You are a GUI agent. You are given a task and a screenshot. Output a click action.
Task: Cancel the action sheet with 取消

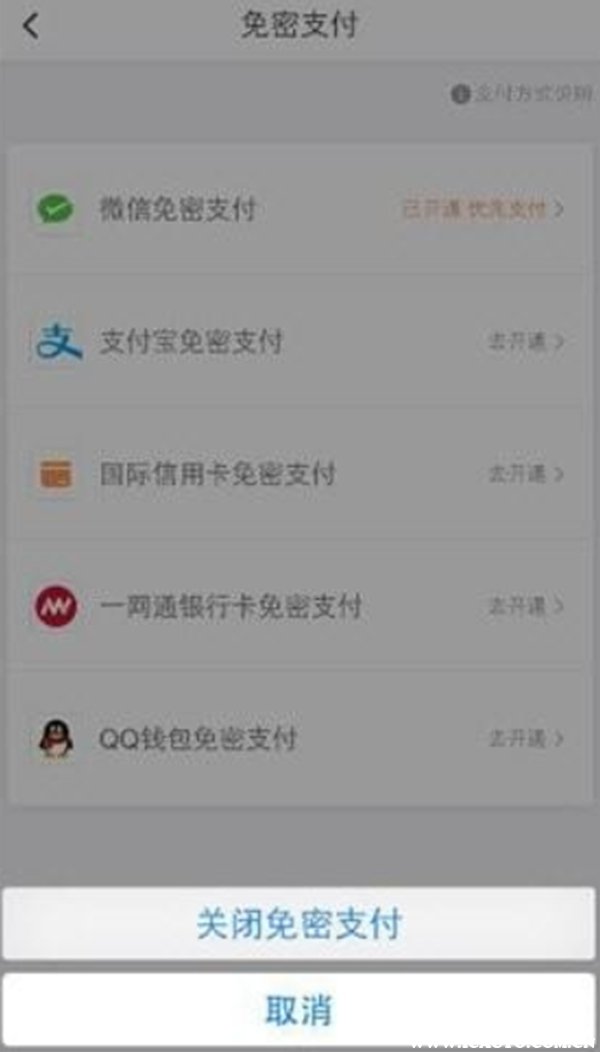pyautogui.click(x=299, y=1009)
